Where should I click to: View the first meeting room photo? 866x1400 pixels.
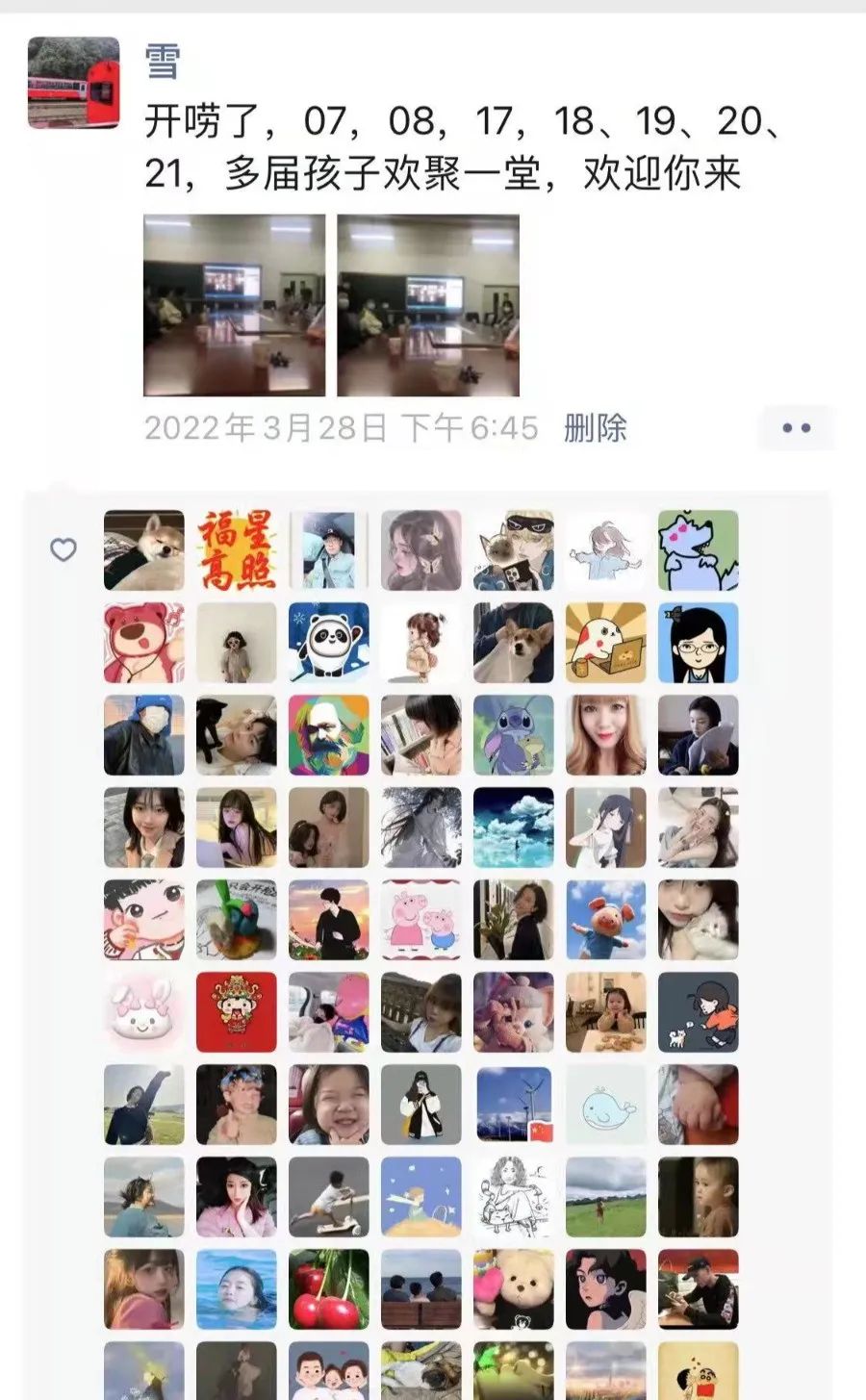(234, 305)
